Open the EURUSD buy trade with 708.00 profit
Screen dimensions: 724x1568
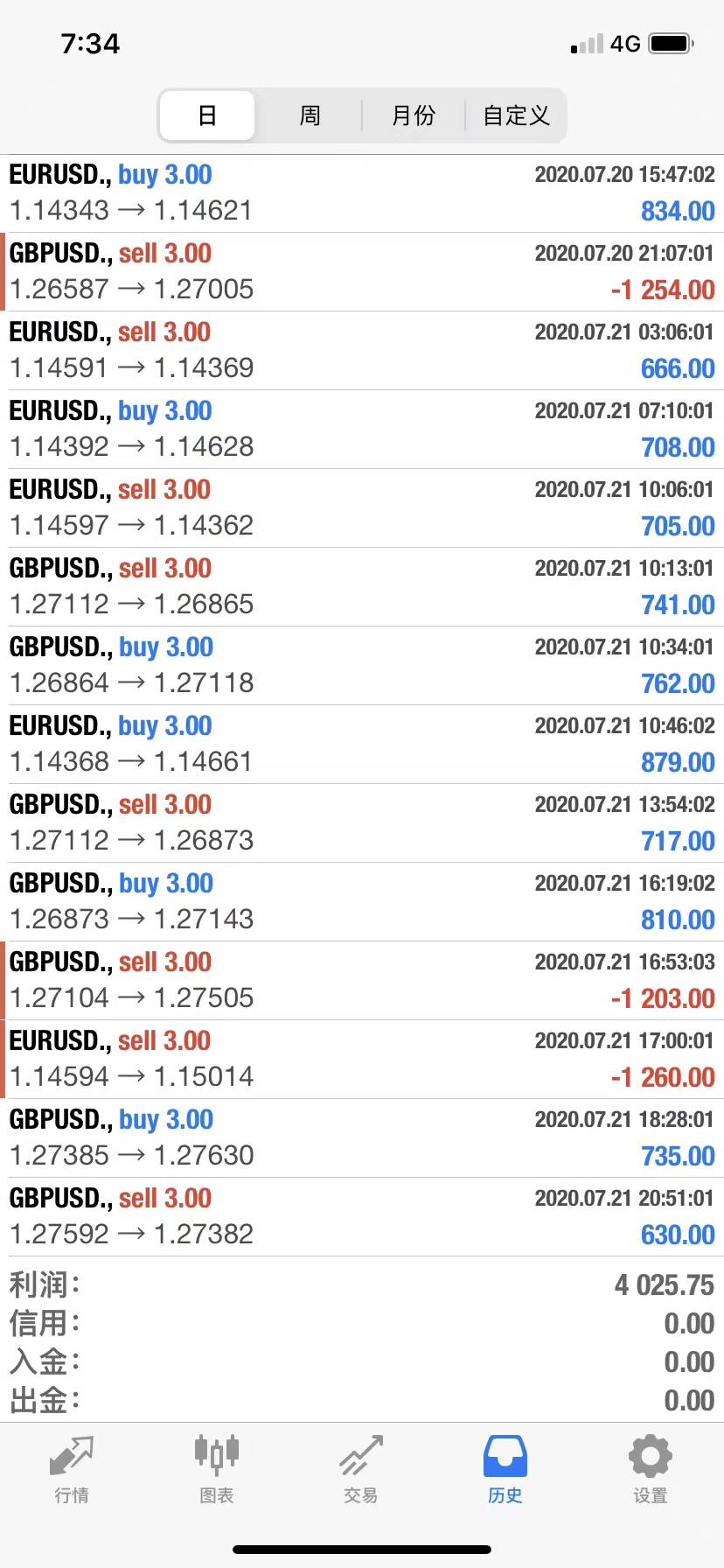click(x=362, y=430)
